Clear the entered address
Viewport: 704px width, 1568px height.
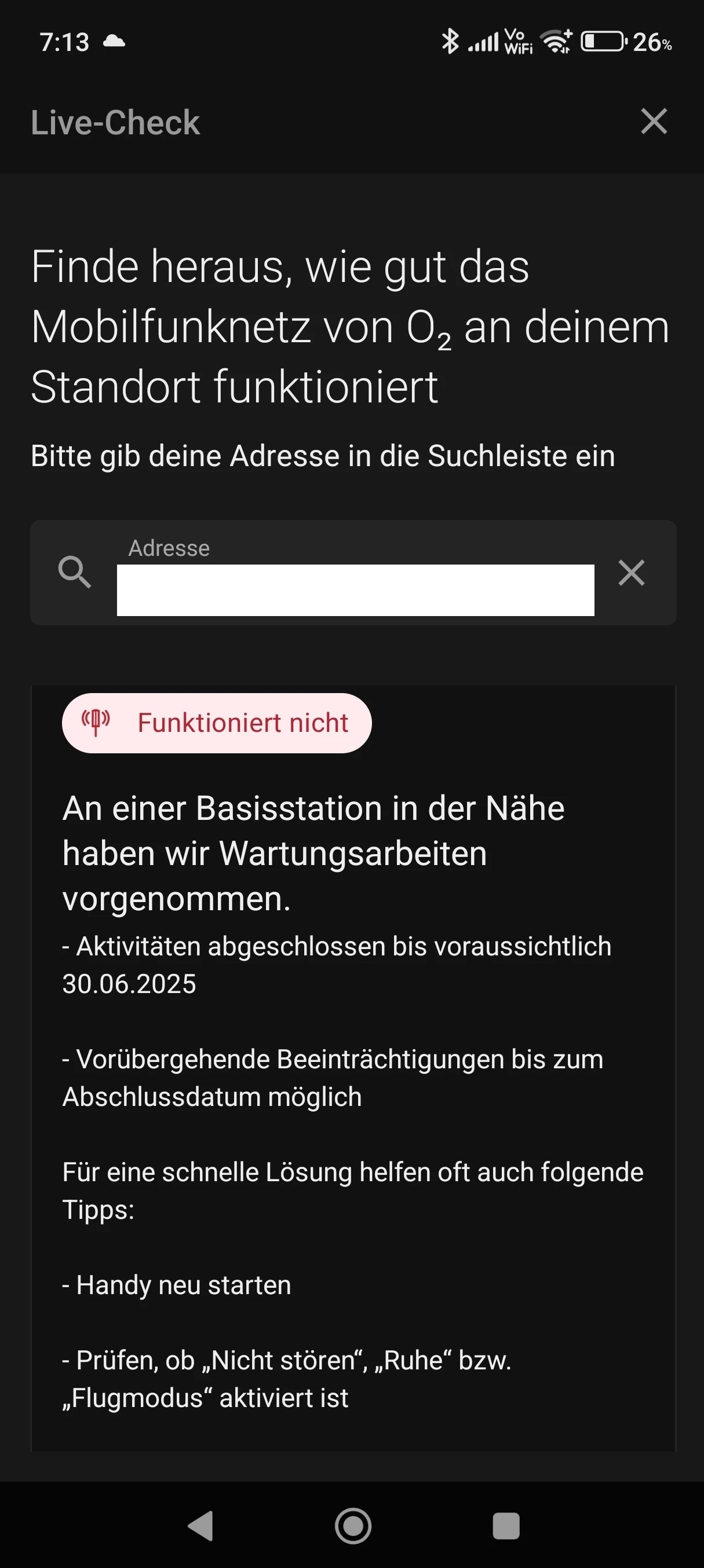[631, 573]
